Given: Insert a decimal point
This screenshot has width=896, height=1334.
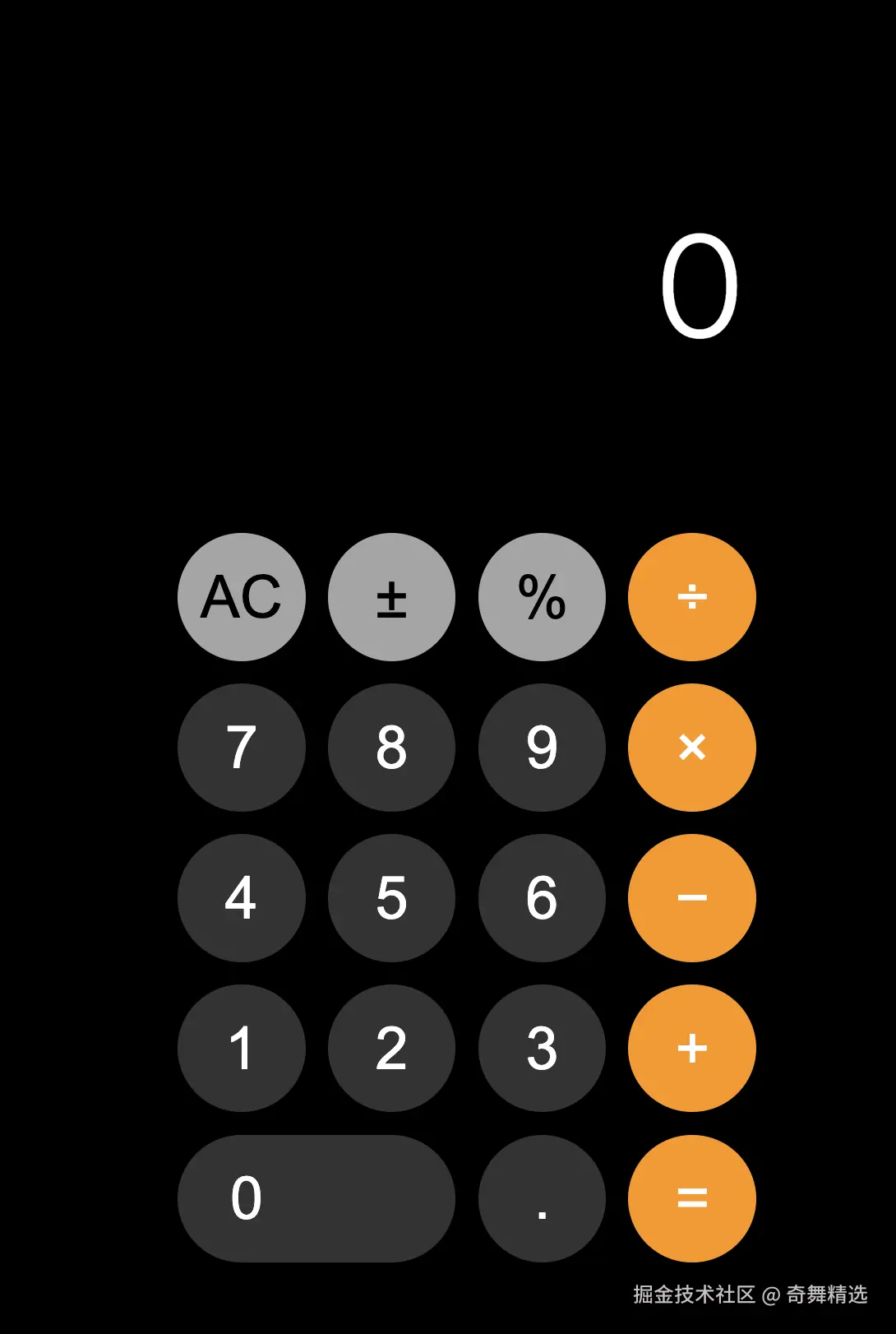Looking at the screenshot, I should [x=542, y=1199].
